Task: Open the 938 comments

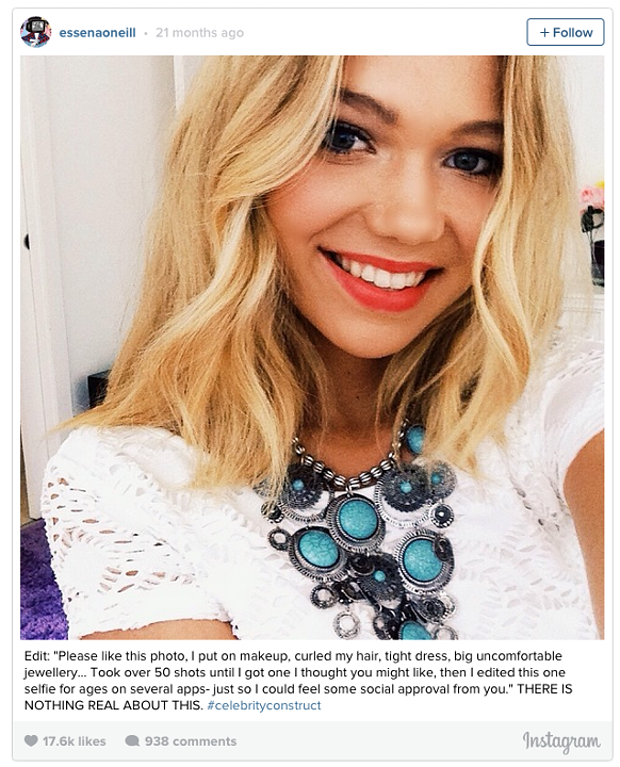Action: tap(181, 741)
